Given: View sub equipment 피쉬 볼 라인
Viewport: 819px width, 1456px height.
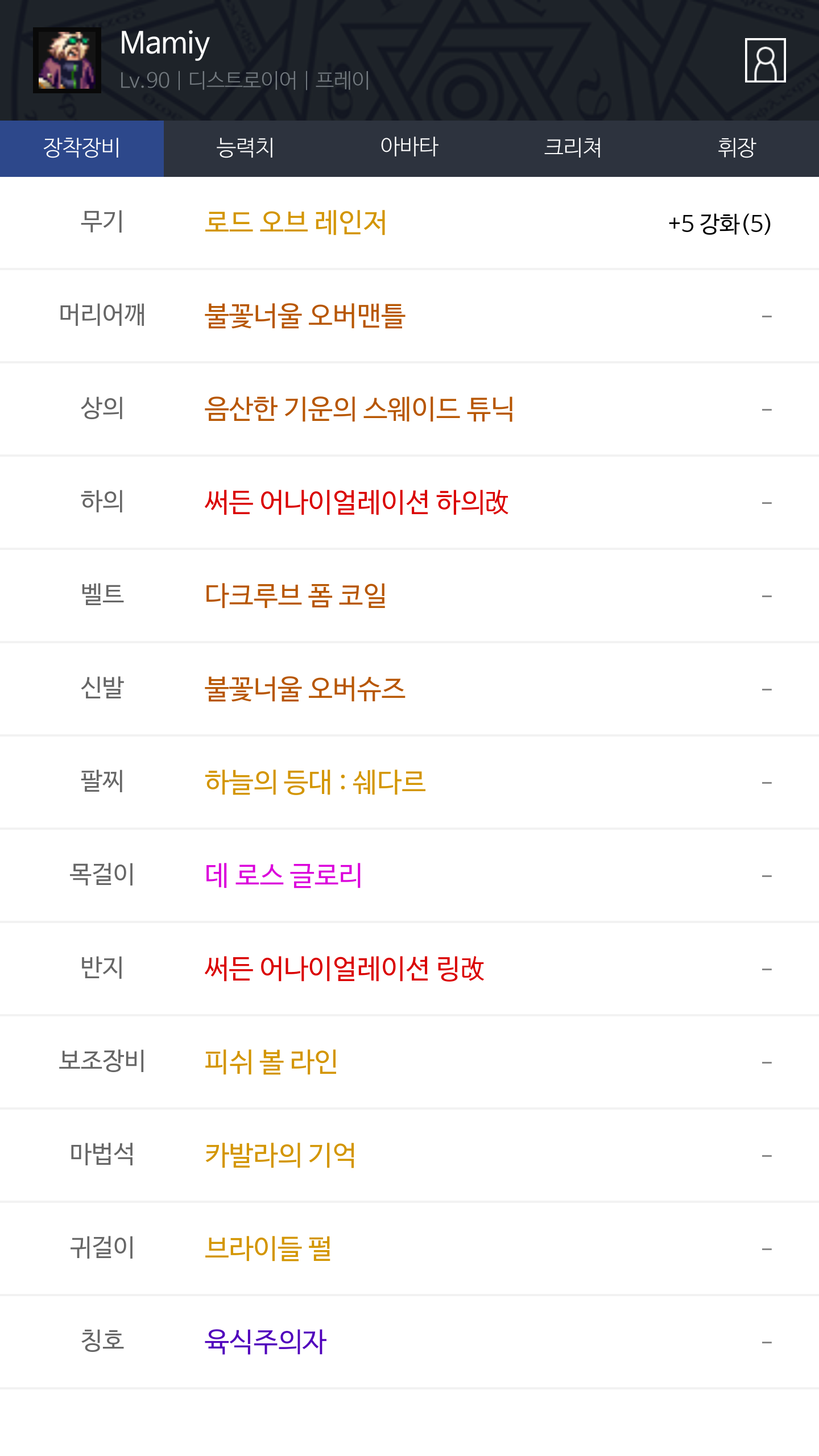Looking at the screenshot, I should 271,1062.
